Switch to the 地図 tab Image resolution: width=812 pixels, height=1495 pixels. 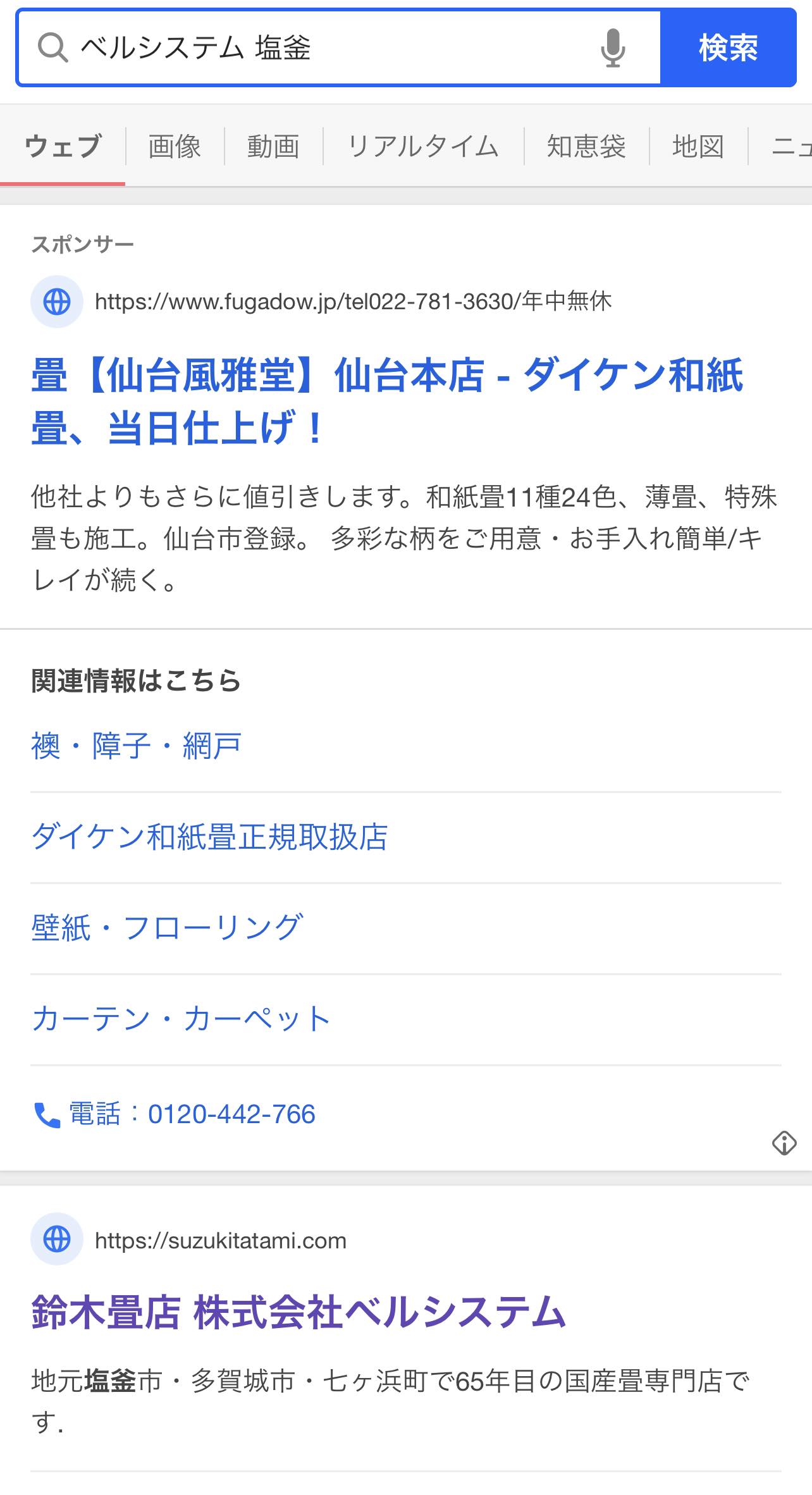coord(698,146)
